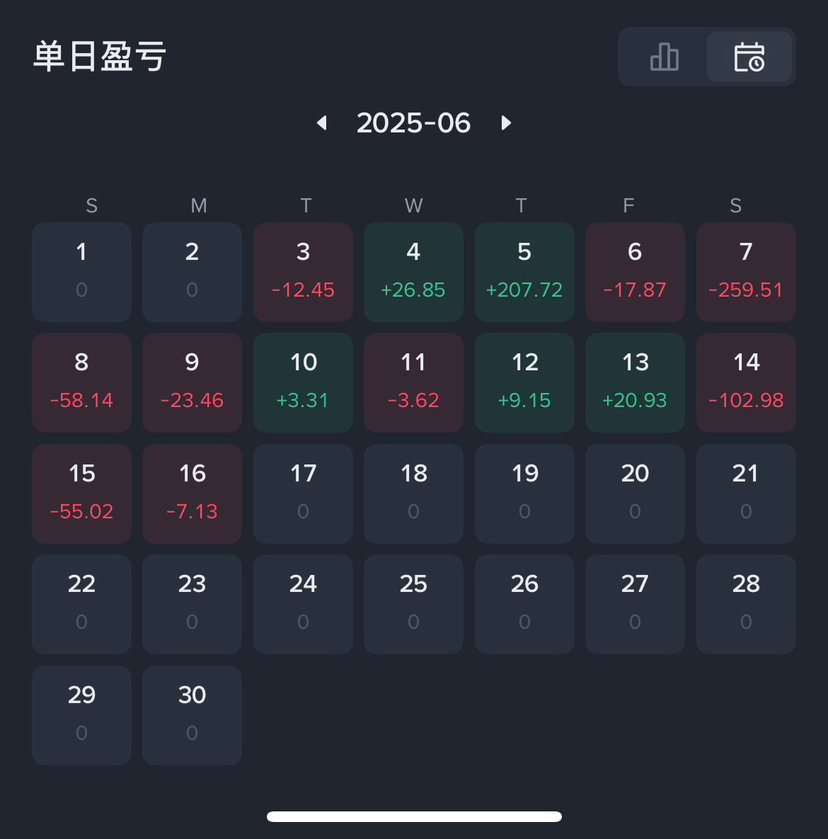Select the calendar view toggle

pos(749,57)
